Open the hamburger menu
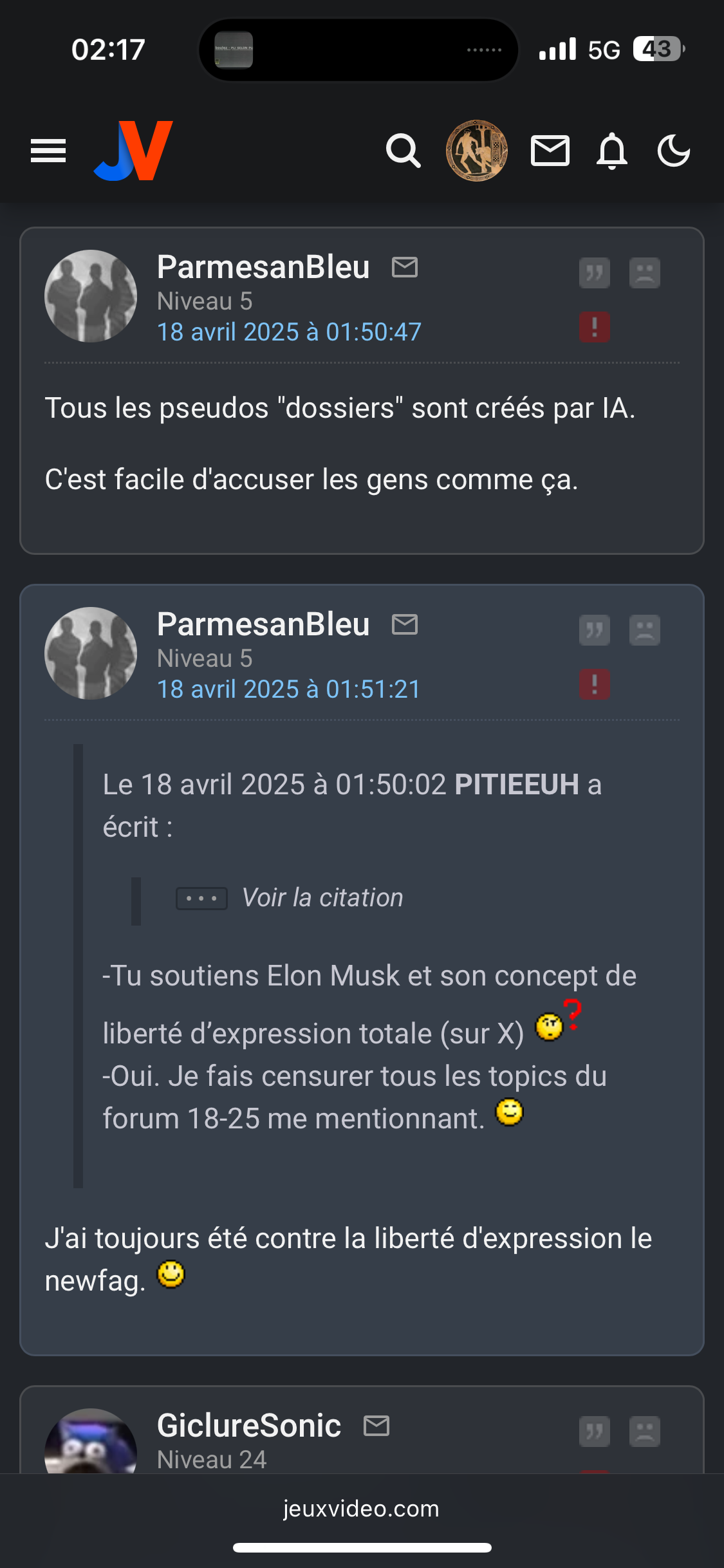Viewport: 724px width, 1568px height. [48, 151]
